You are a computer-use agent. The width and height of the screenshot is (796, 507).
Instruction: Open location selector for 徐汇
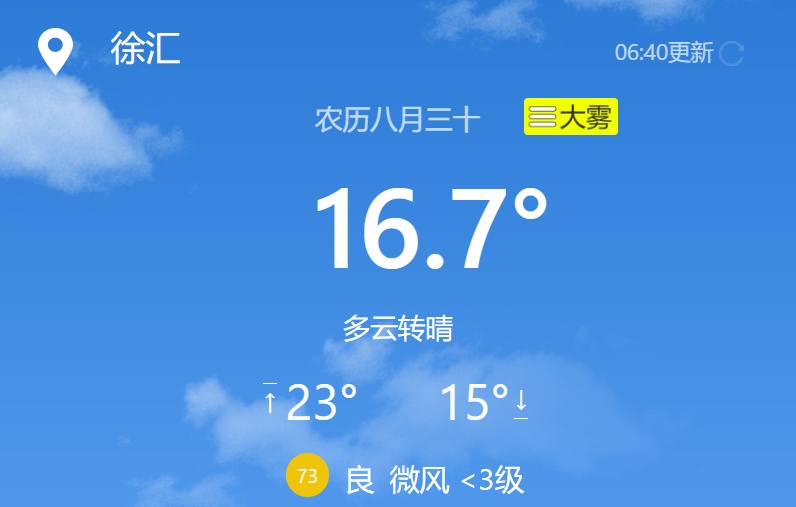(144, 49)
